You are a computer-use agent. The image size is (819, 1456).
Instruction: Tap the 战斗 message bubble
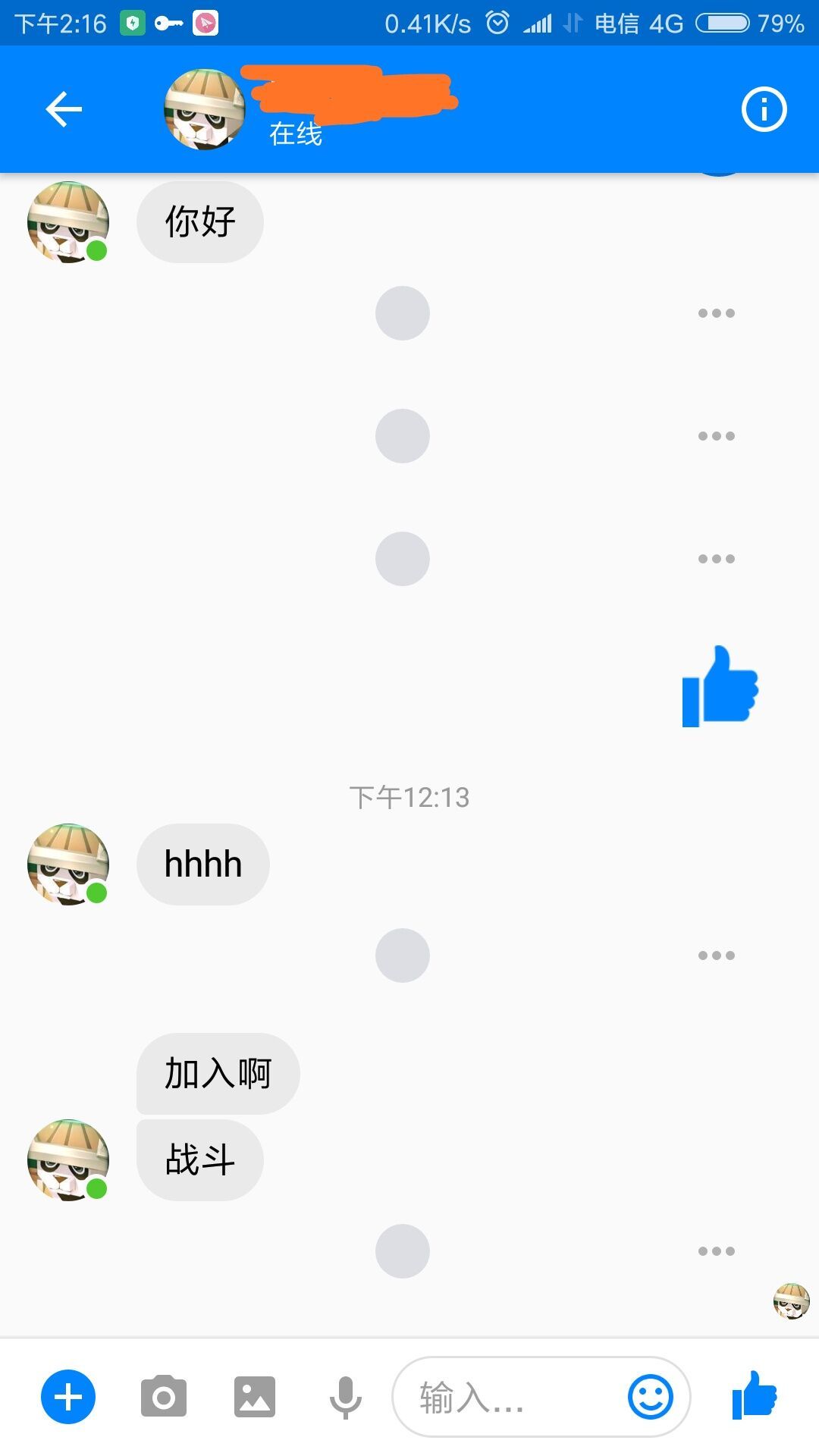click(200, 1160)
